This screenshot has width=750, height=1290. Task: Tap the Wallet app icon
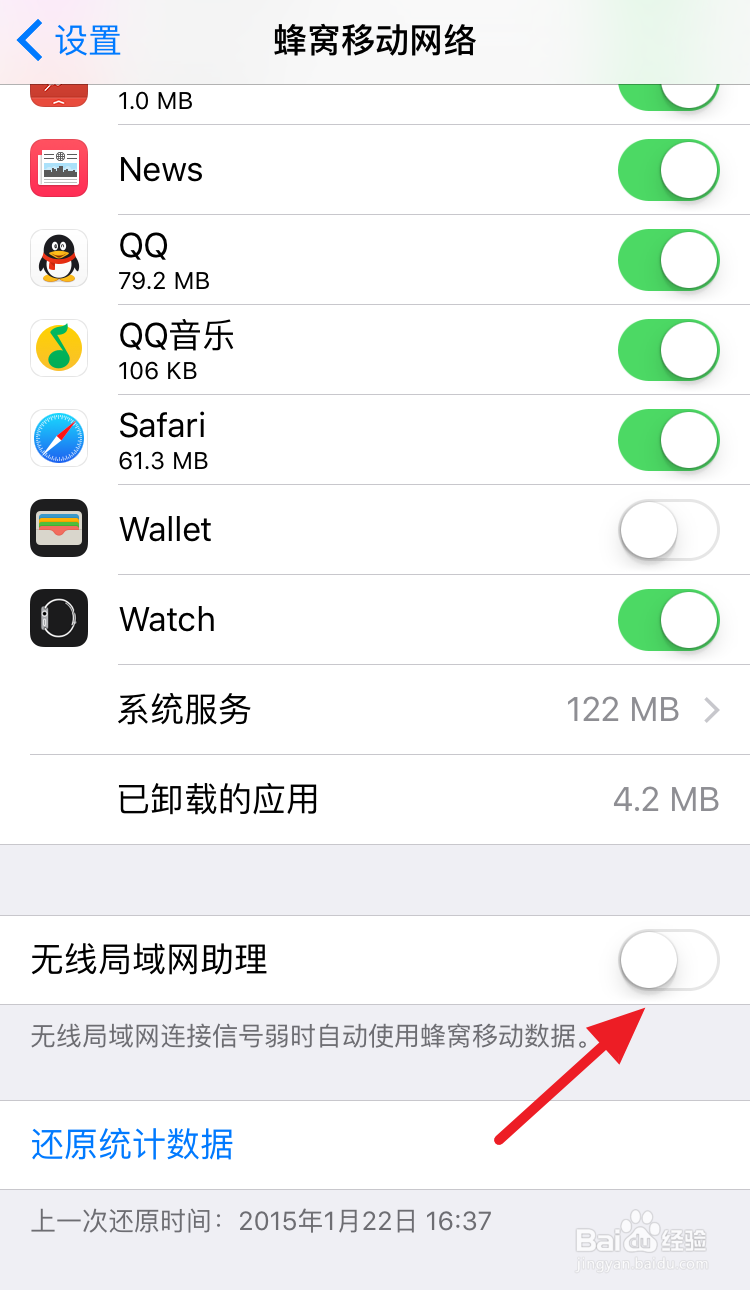pos(58,528)
